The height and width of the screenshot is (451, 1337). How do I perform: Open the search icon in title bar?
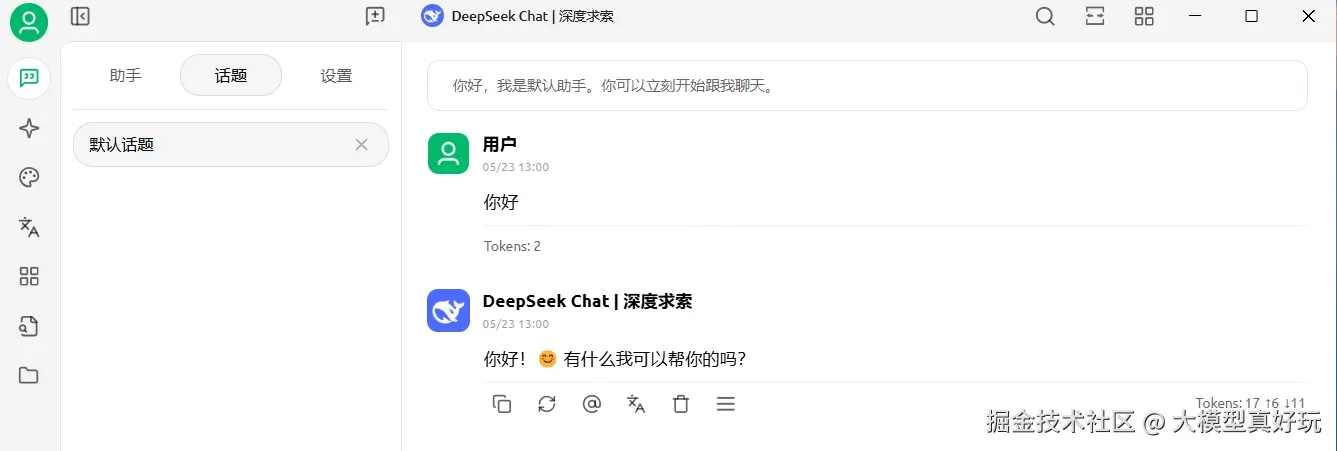click(x=1045, y=16)
